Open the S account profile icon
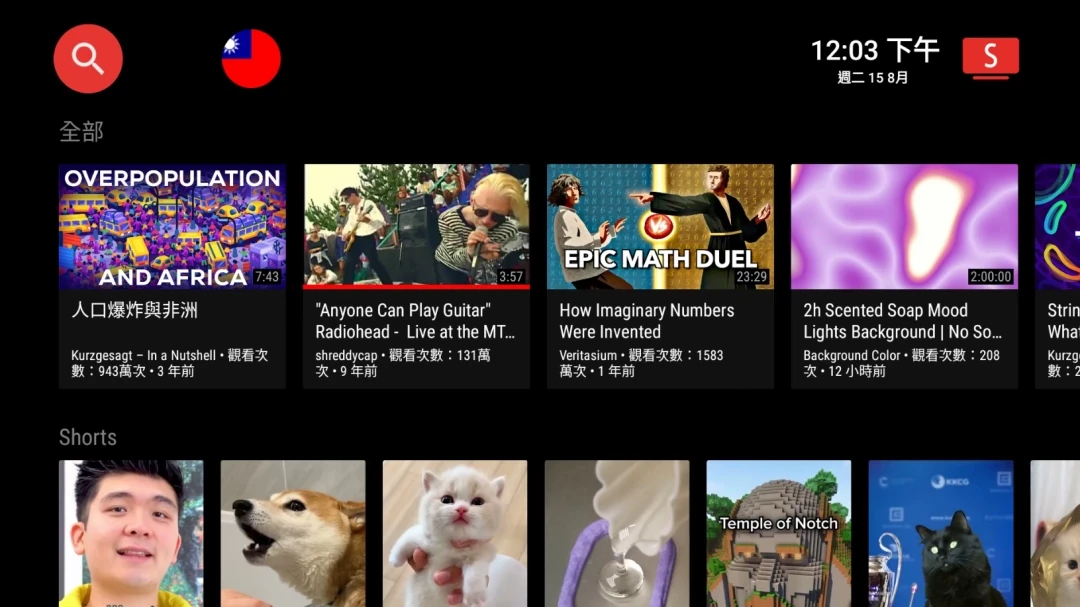Viewport: 1080px width, 607px height. click(990, 58)
